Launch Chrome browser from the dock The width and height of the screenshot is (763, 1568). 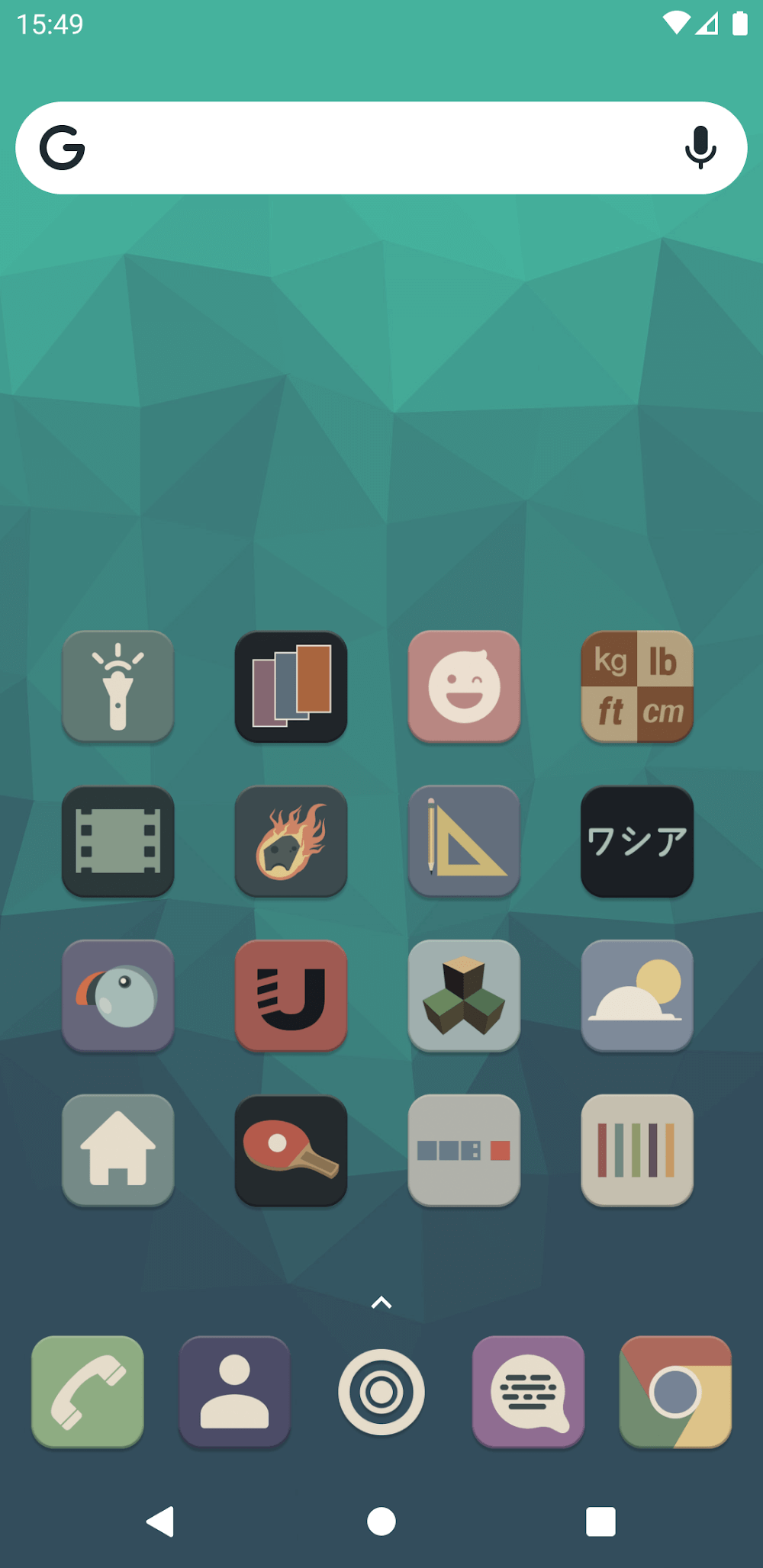(x=675, y=1392)
